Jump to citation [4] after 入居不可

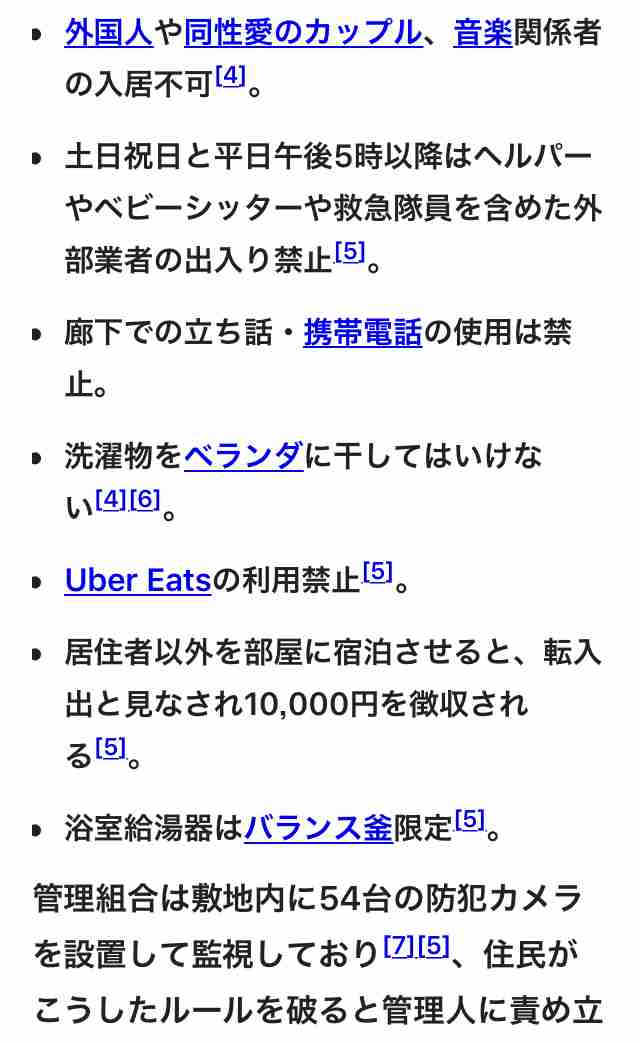coord(231,76)
